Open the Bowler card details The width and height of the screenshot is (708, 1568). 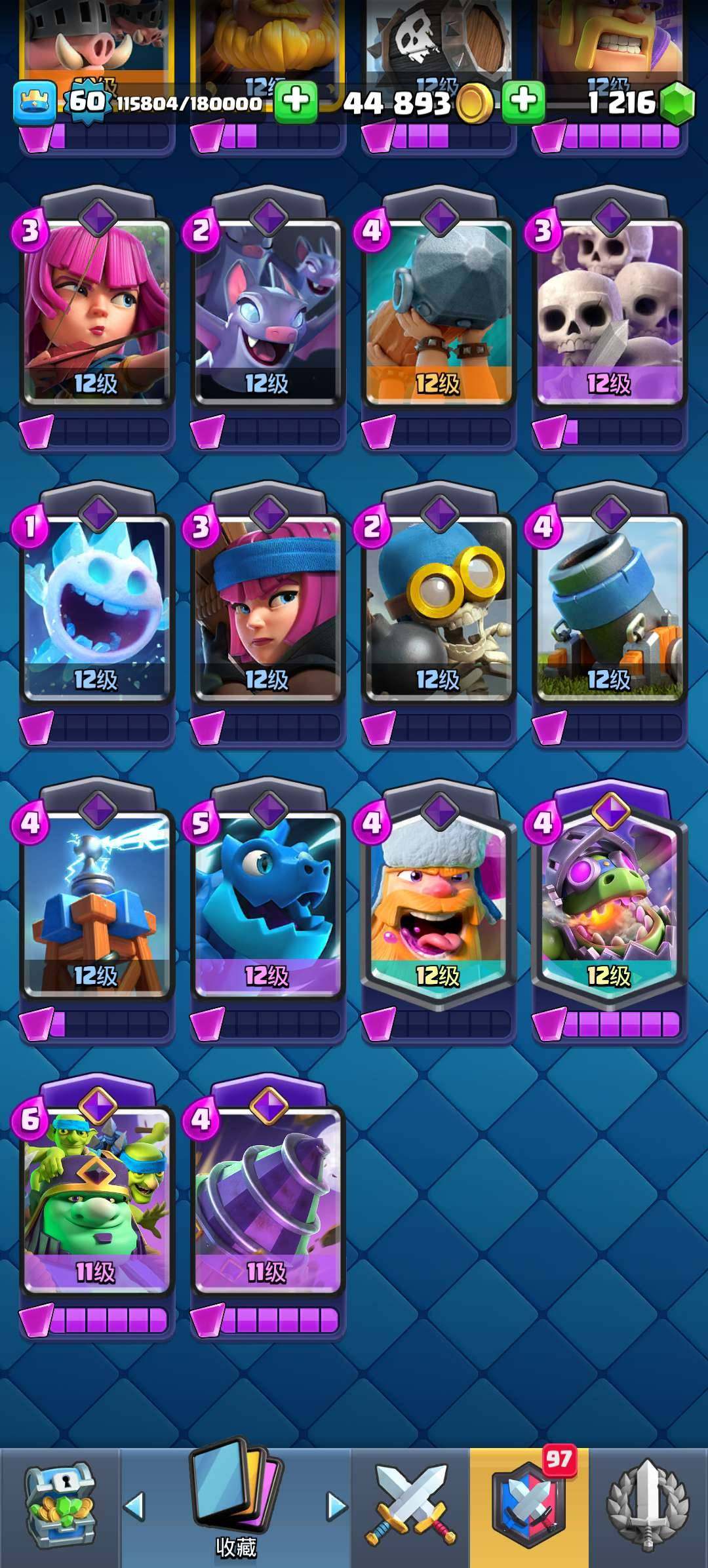click(438, 308)
